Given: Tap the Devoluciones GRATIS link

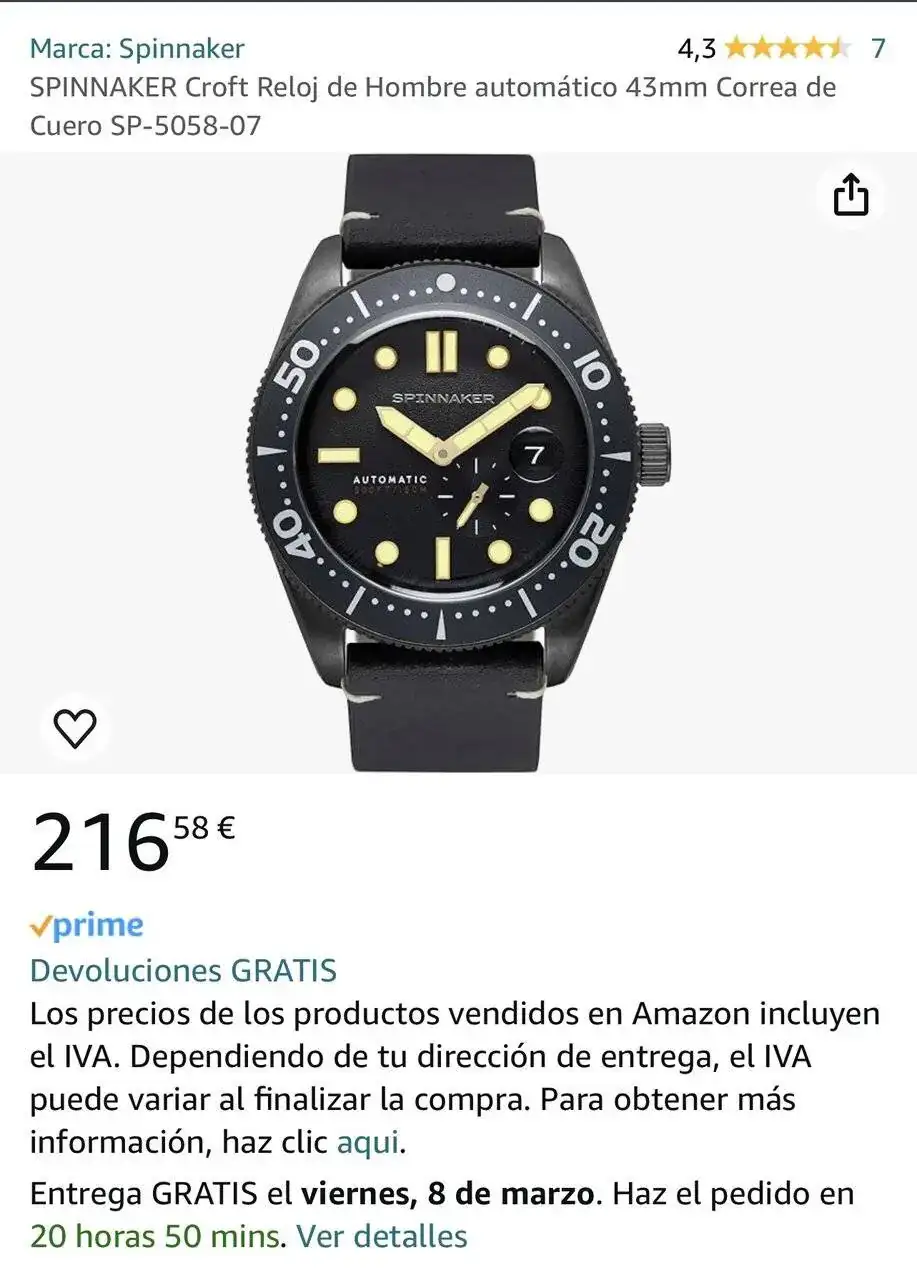Looking at the screenshot, I should tap(183, 970).
